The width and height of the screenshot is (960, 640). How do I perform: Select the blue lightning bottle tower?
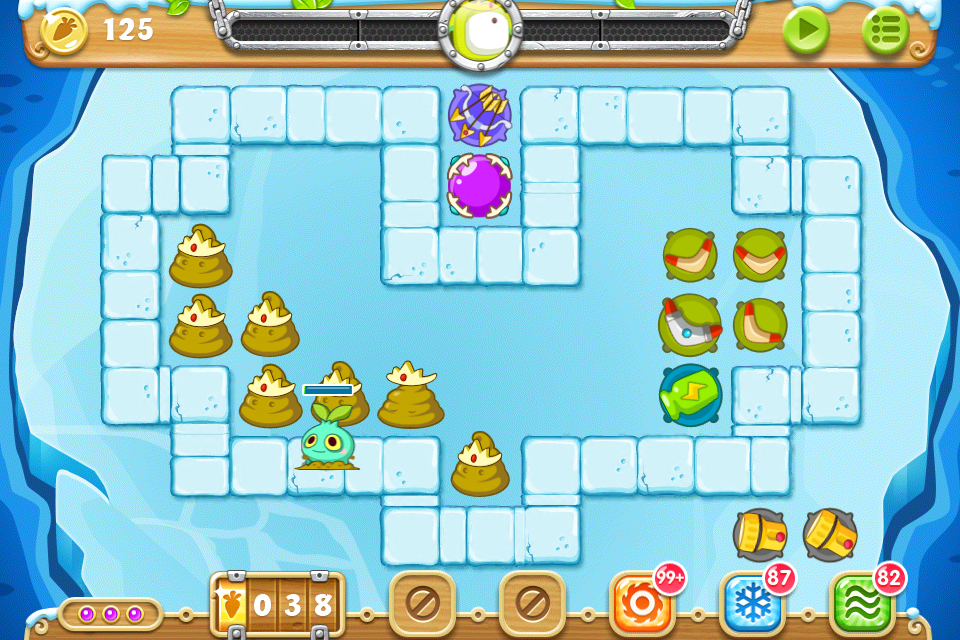690,395
